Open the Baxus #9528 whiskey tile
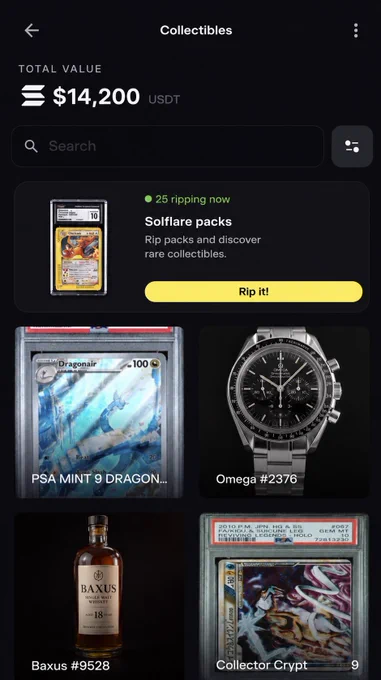Screen dimensions: 381x680 [x=99, y=596]
